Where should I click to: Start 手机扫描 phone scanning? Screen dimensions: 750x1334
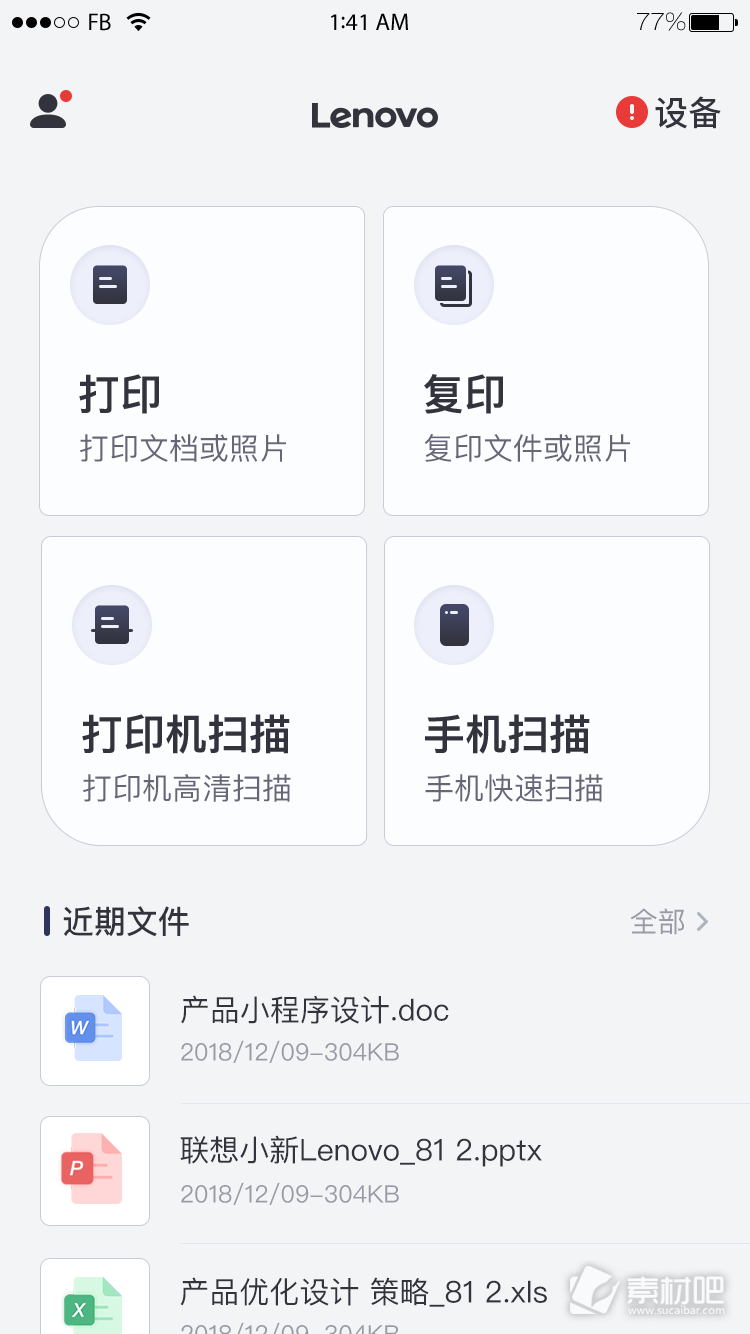(x=547, y=691)
